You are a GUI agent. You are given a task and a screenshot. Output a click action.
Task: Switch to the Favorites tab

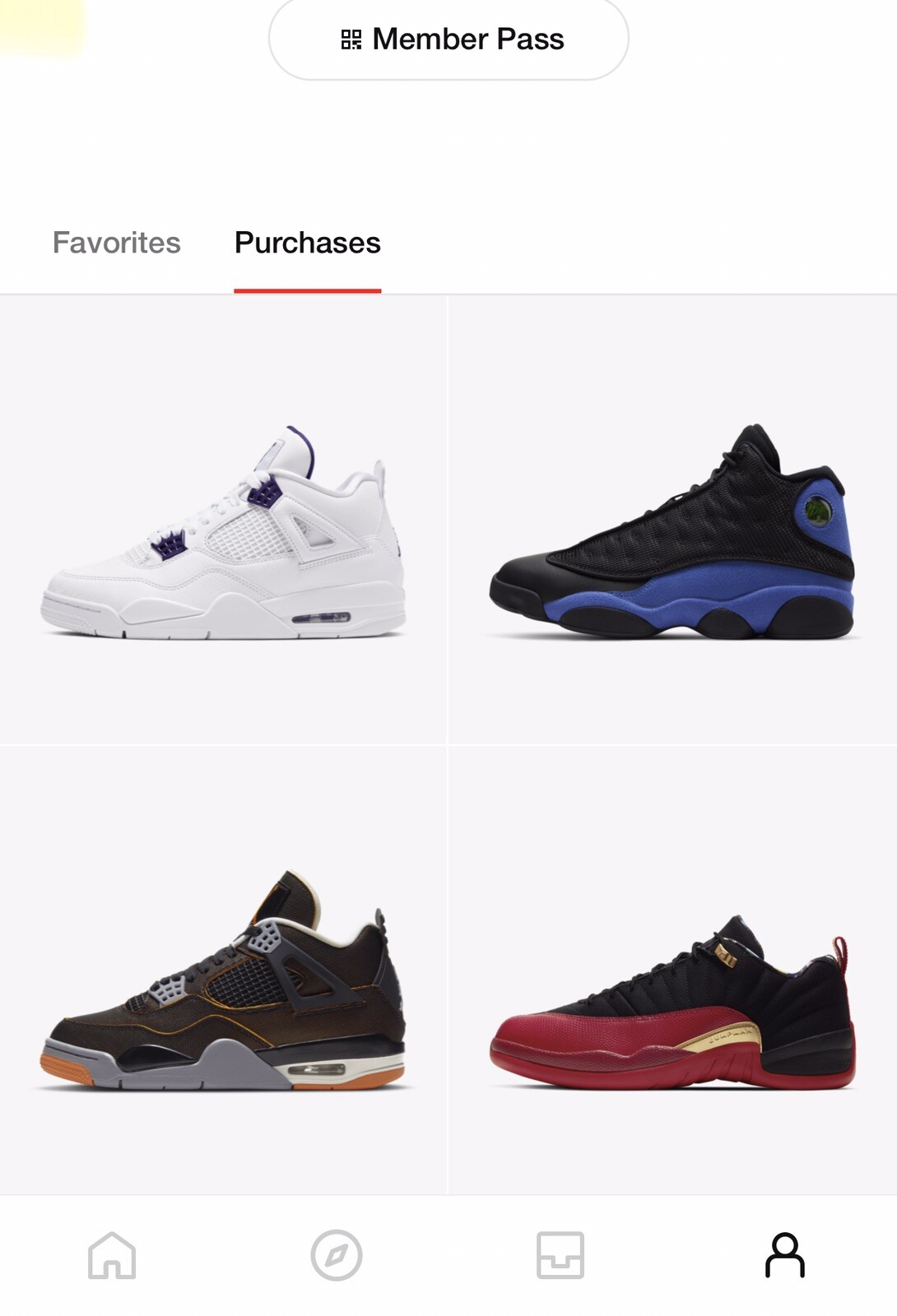[117, 243]
